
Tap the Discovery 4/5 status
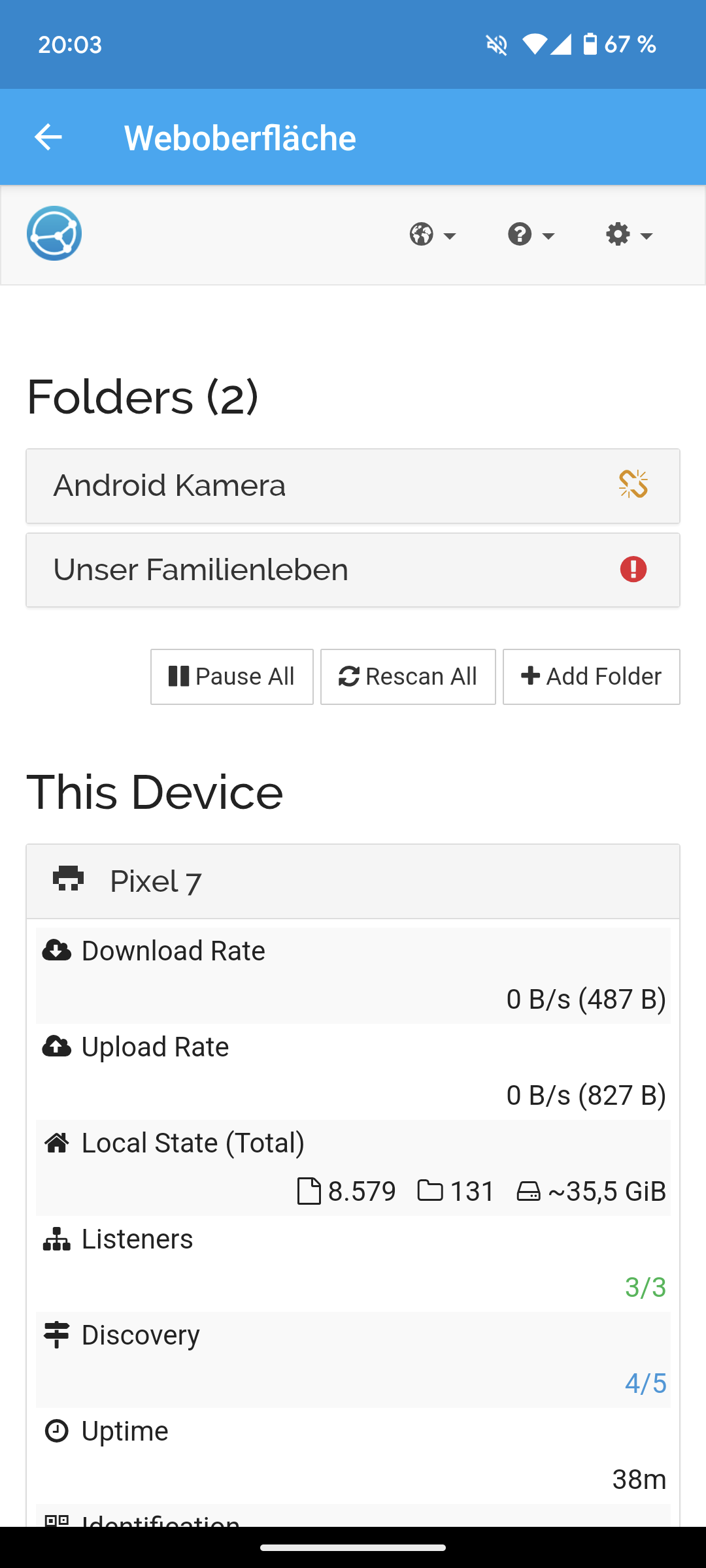click(x=645, y=1384)
